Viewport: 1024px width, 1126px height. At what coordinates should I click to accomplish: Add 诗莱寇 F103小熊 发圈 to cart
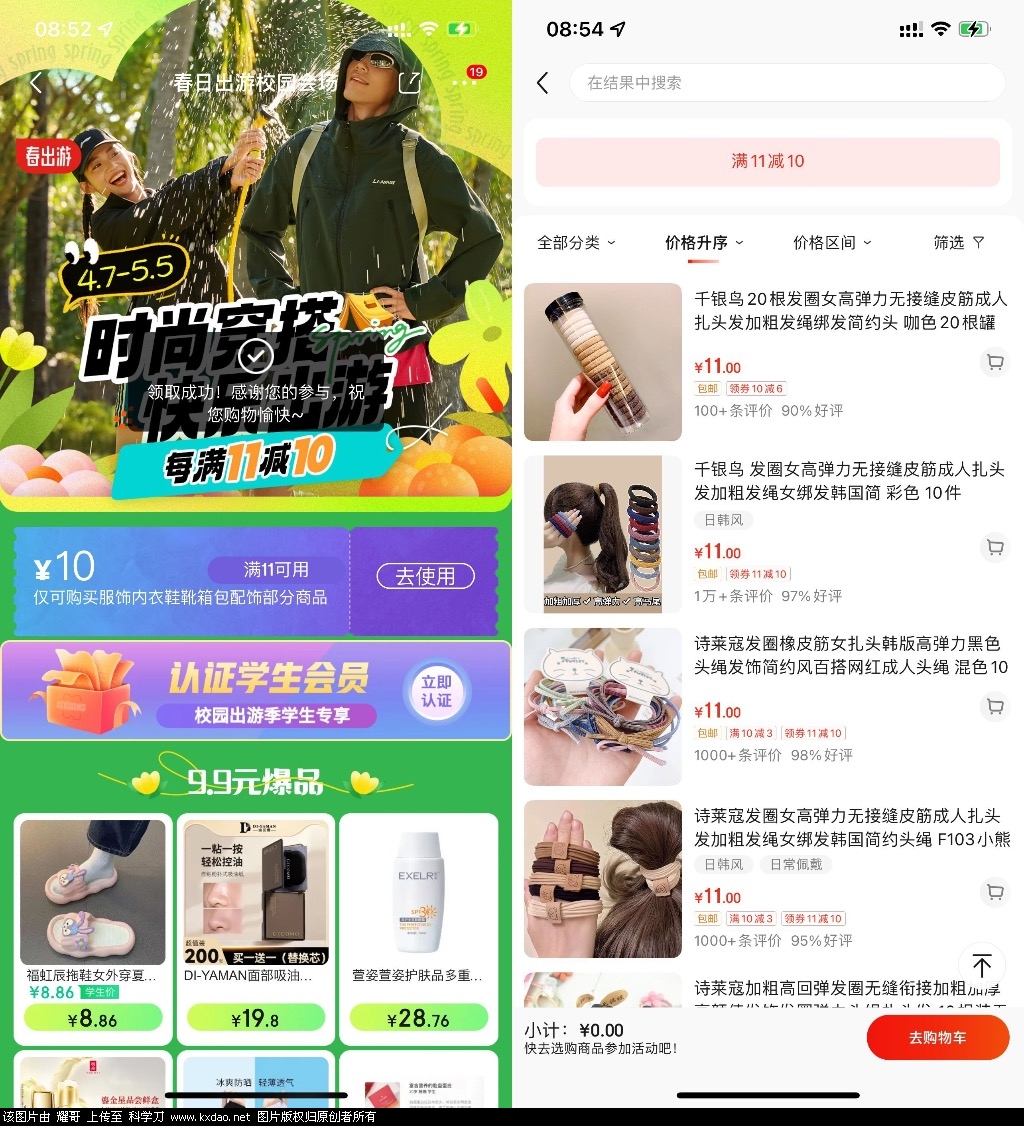(994, 892)
